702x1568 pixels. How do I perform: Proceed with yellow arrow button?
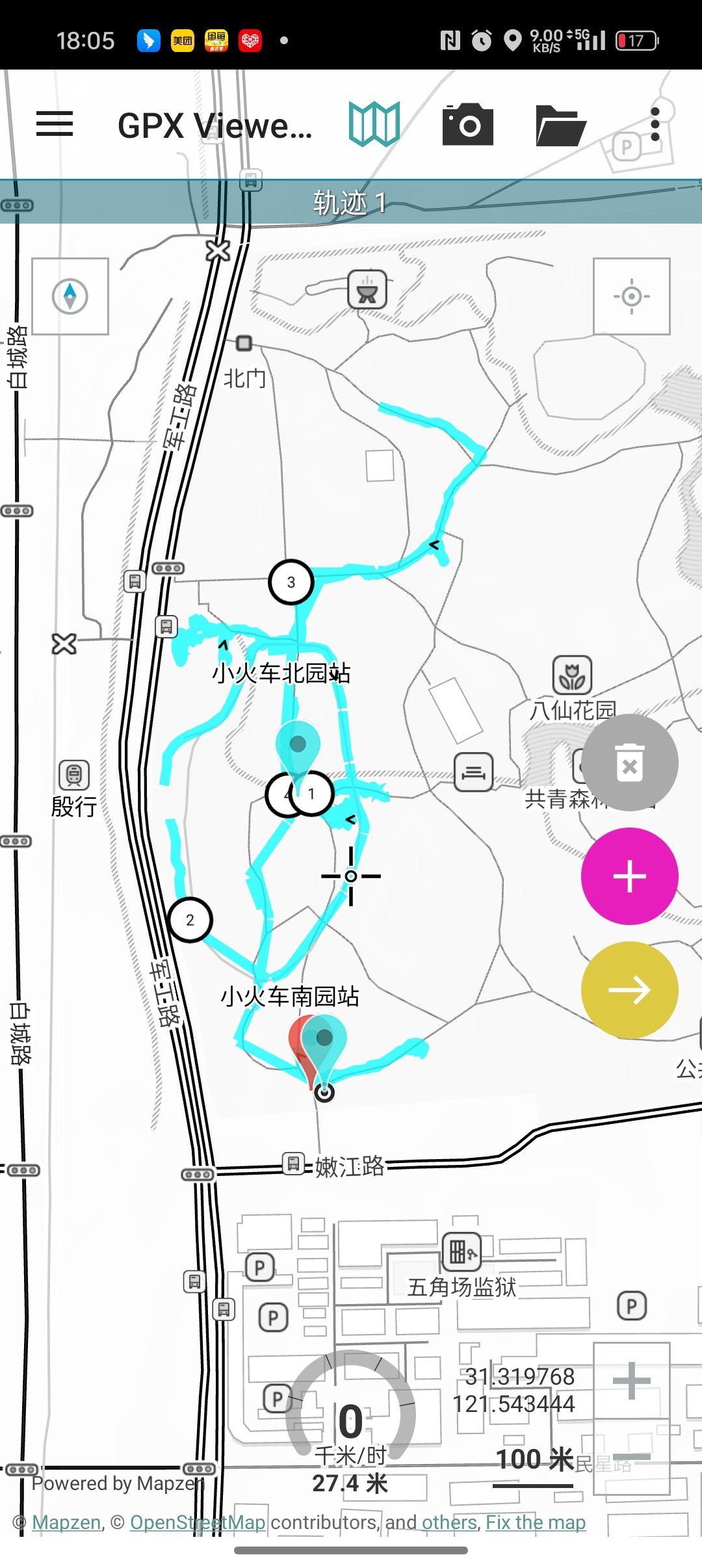tap(629, 990)
